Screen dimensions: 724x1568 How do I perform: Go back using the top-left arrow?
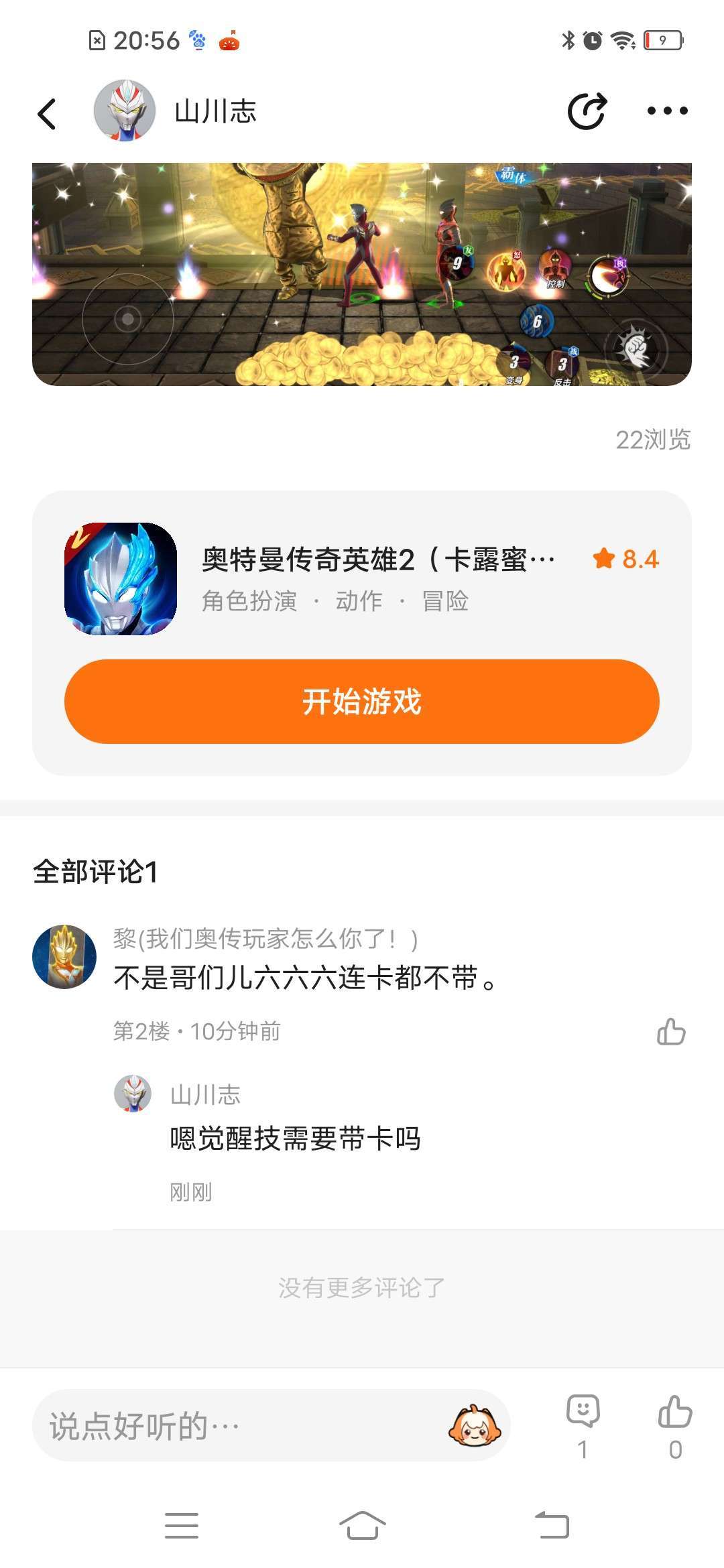click(x=47, y=113)
